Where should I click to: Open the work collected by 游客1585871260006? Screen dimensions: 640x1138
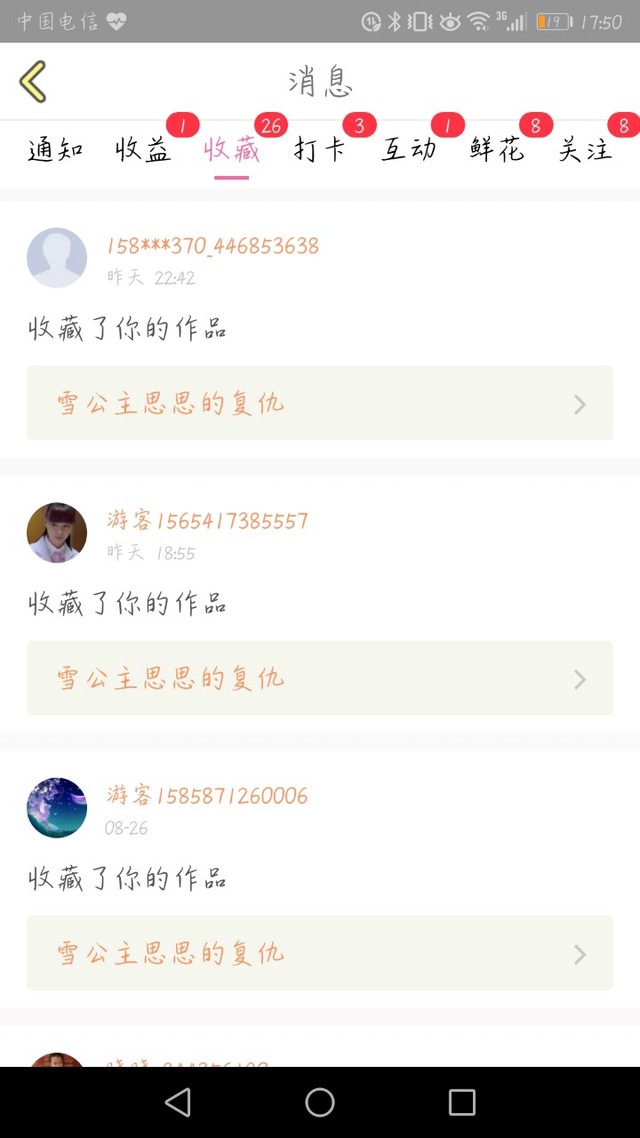click(x=319, y=953)
